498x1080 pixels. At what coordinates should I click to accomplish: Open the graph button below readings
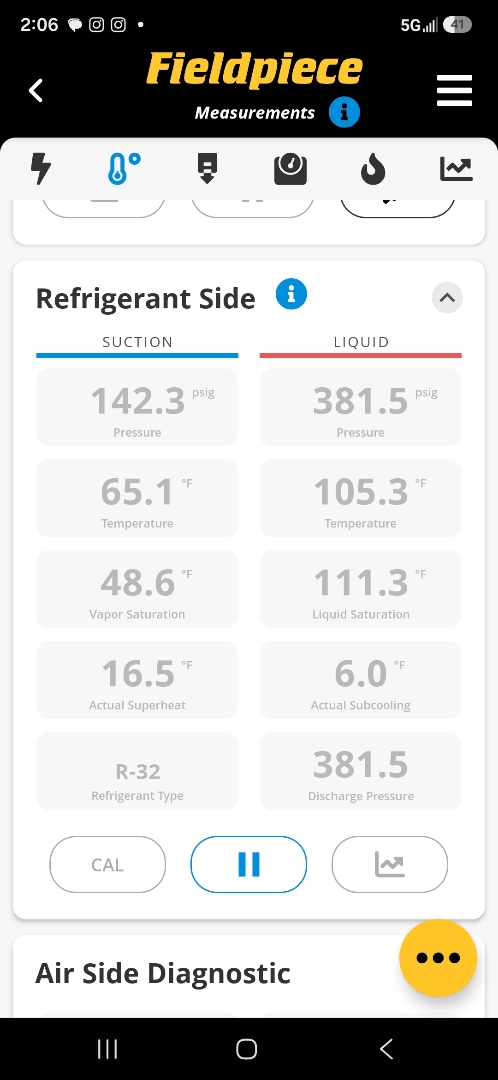click(390, 864)
